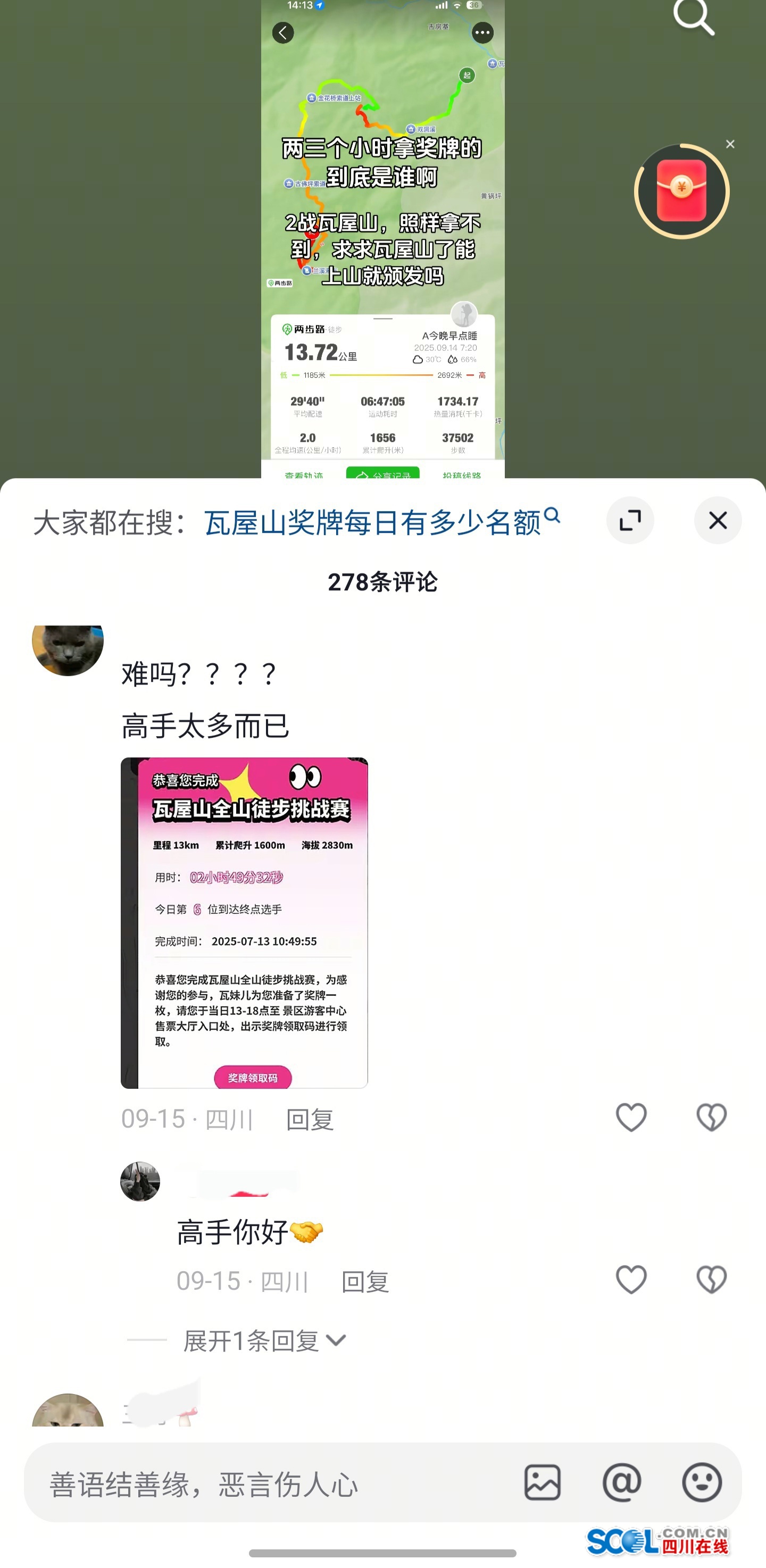Expand 展开1条回复

264,1340
